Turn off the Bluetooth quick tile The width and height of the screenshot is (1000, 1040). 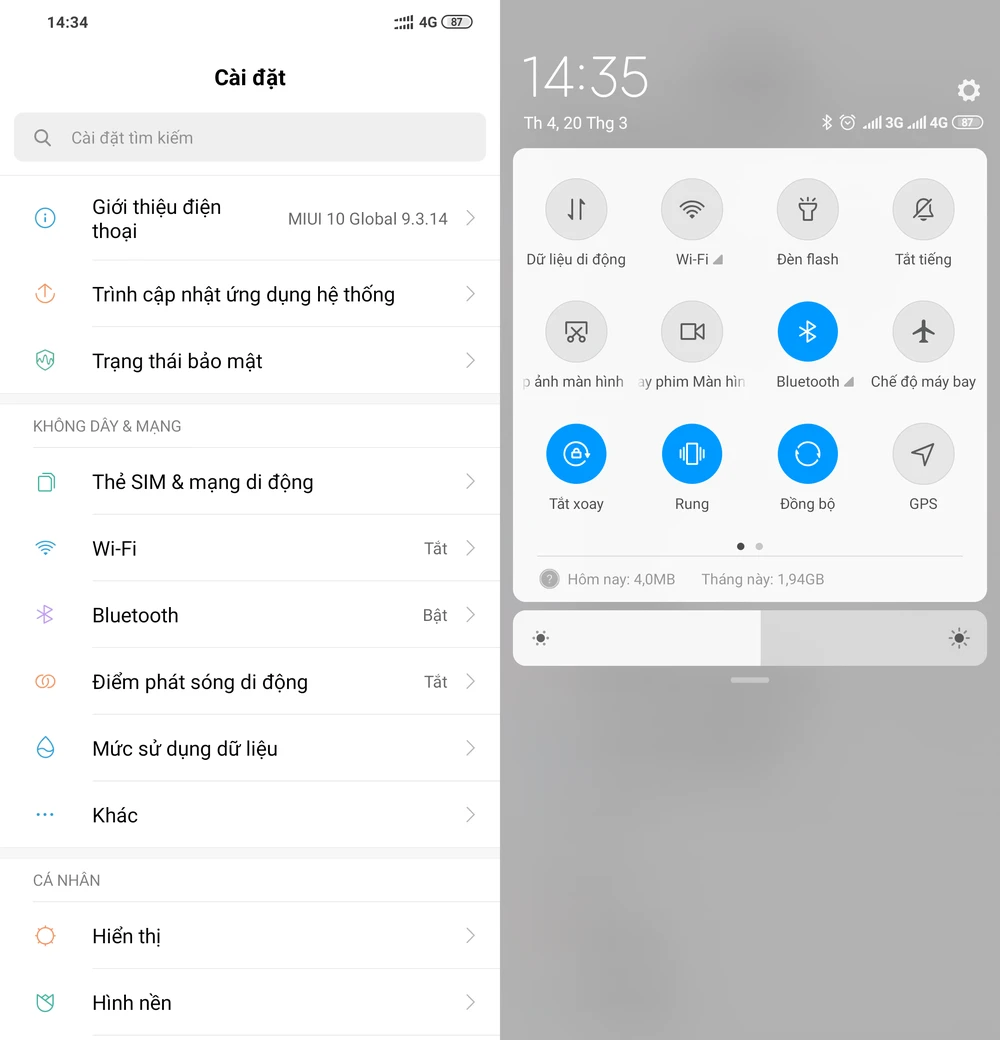point(807,331)
